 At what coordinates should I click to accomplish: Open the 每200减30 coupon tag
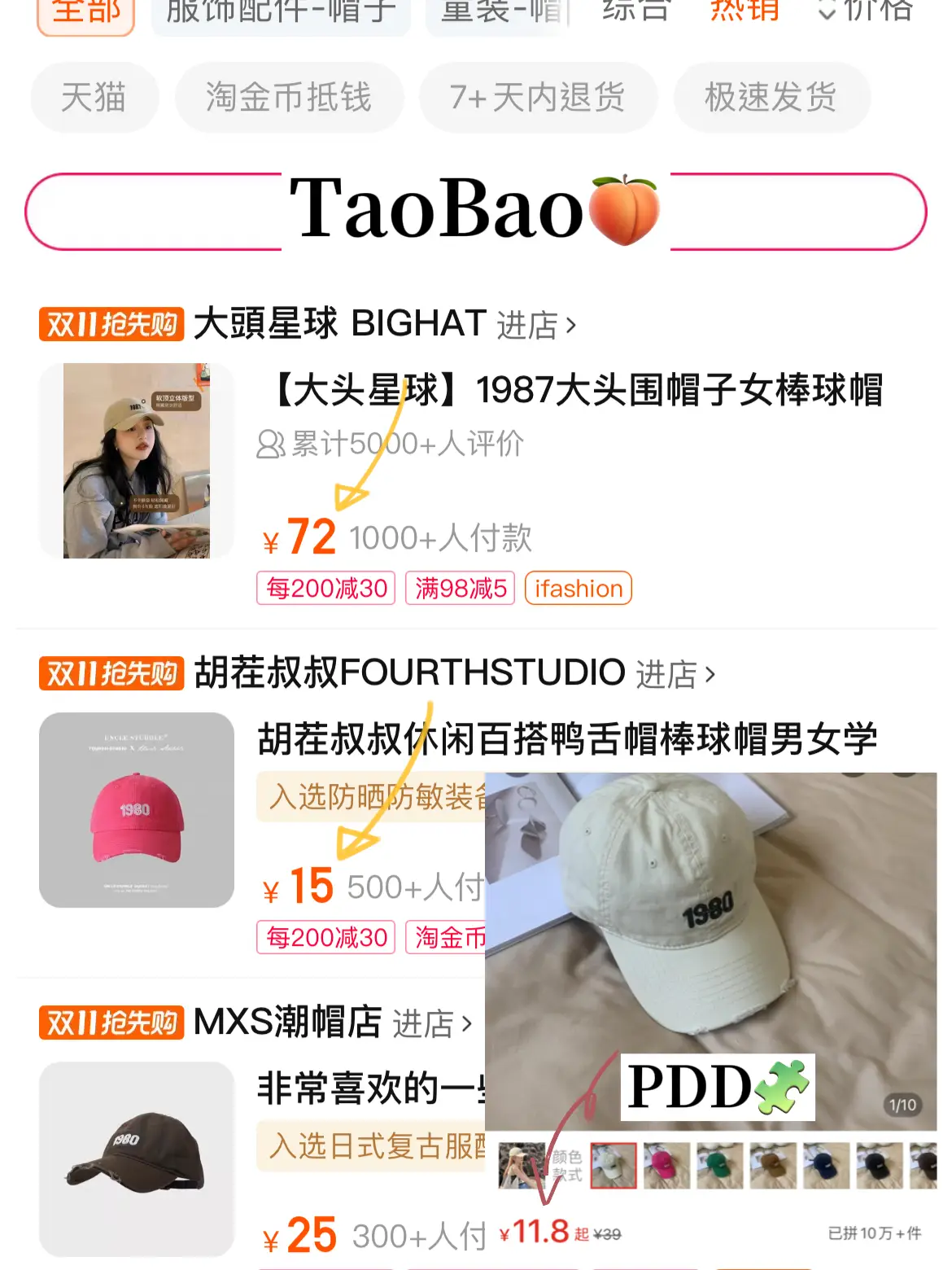(325, 588)
